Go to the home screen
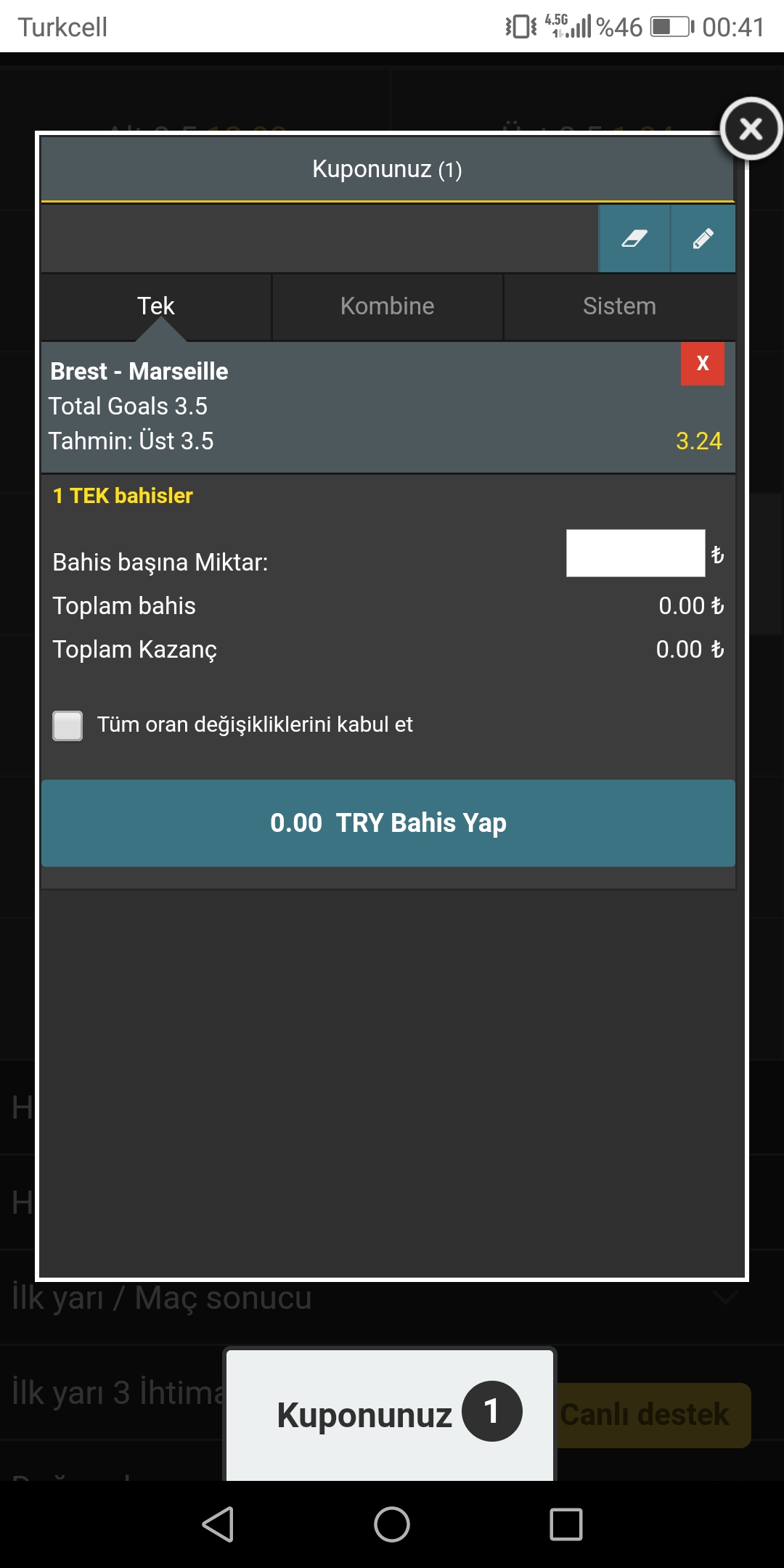Image resolution: width=784 pixels, height=1568 pixels. click(392, 1524)
